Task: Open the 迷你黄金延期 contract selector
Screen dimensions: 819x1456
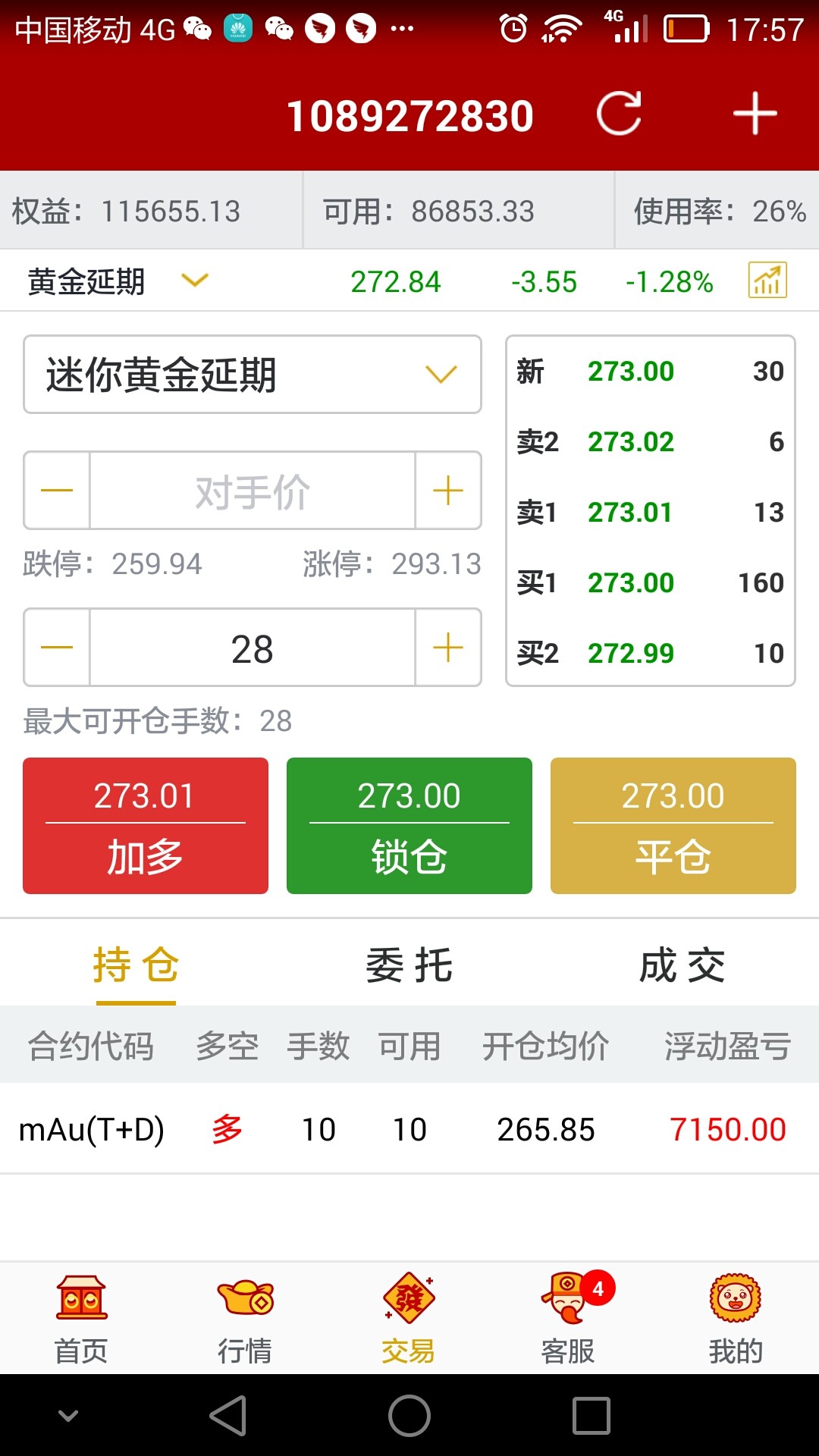Action: pyautogui.click(x=253, y=375)
